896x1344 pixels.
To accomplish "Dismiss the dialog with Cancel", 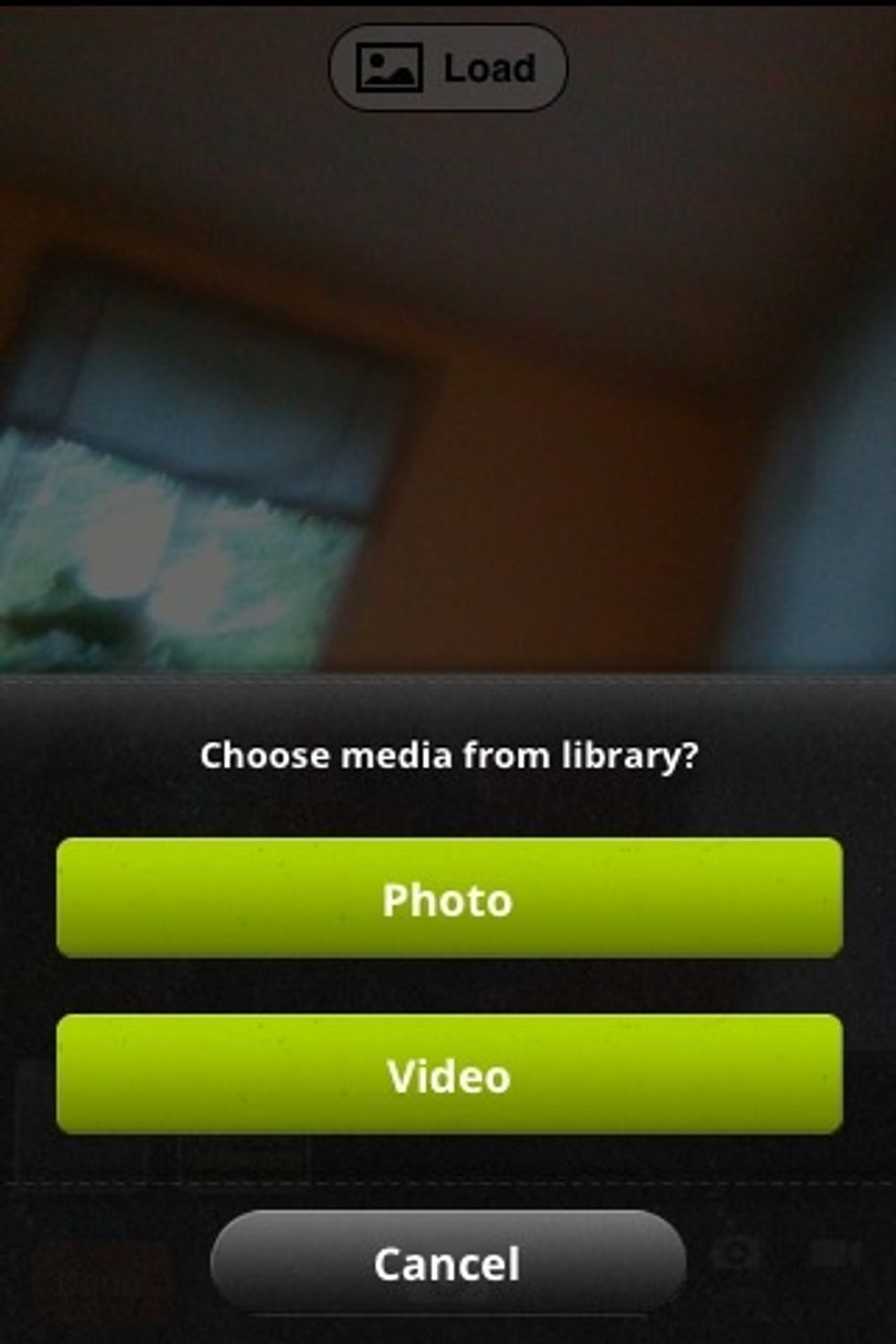I will (448, 1262).
